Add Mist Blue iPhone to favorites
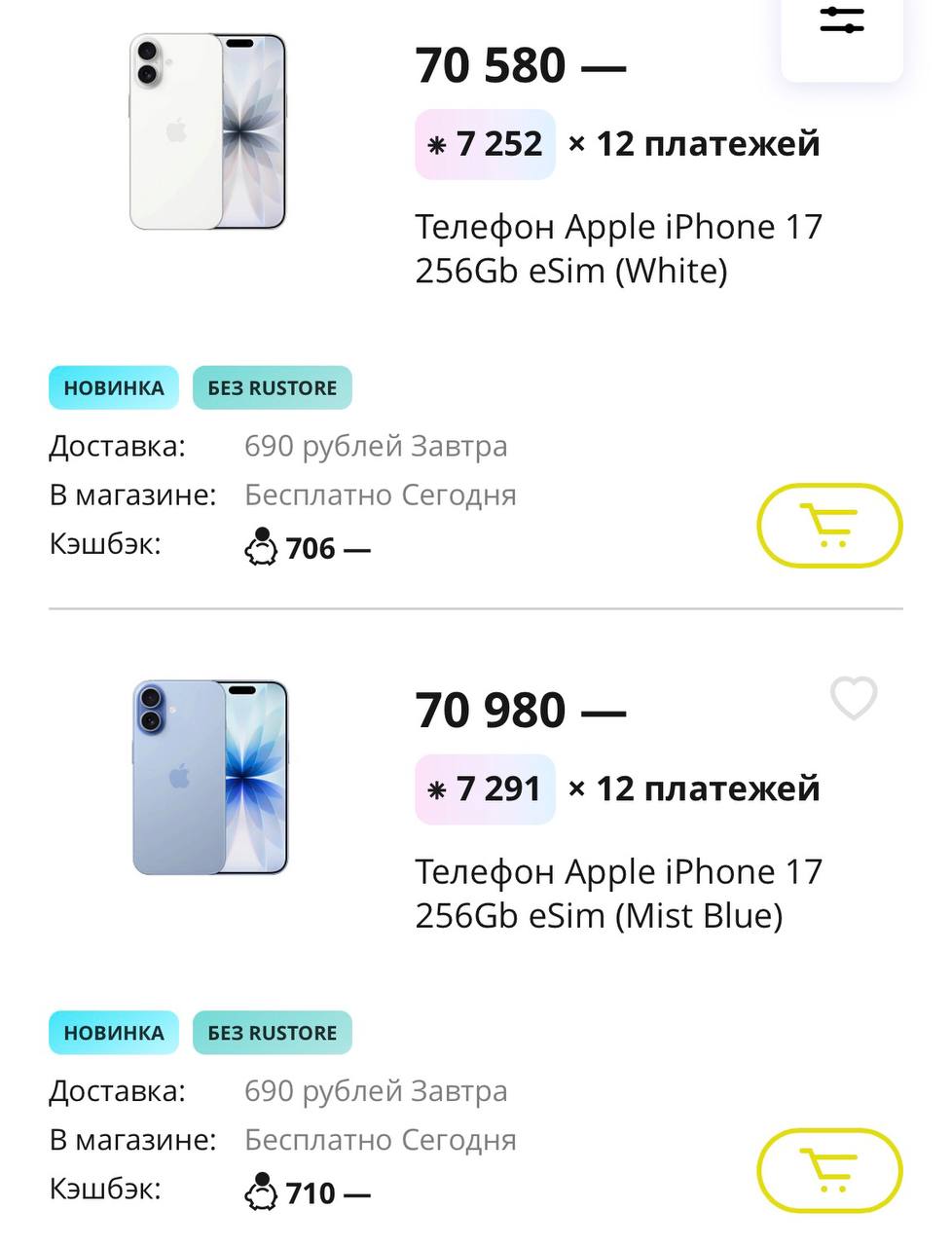The image size is (952, 1246). click(854, 698)
